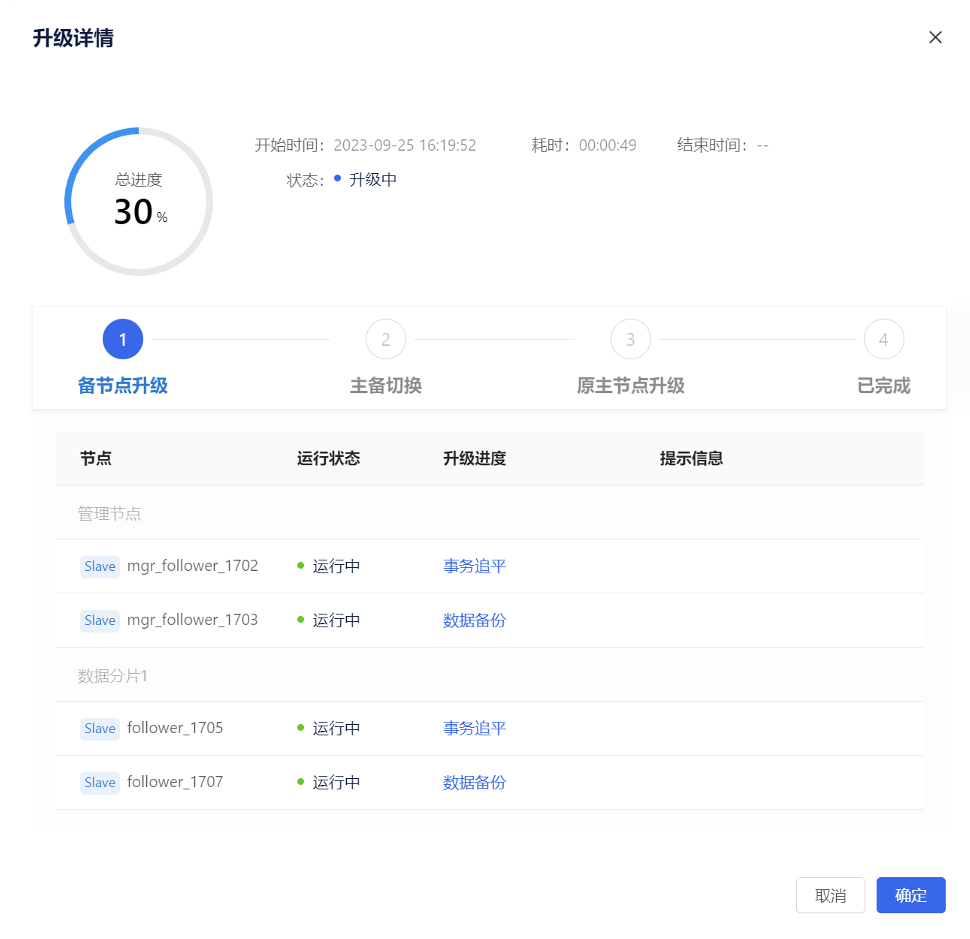Image resolution: width=970 pixels, height=939 pixels.
Task: Confirm with the 确定 button
Action: point(910,895)
